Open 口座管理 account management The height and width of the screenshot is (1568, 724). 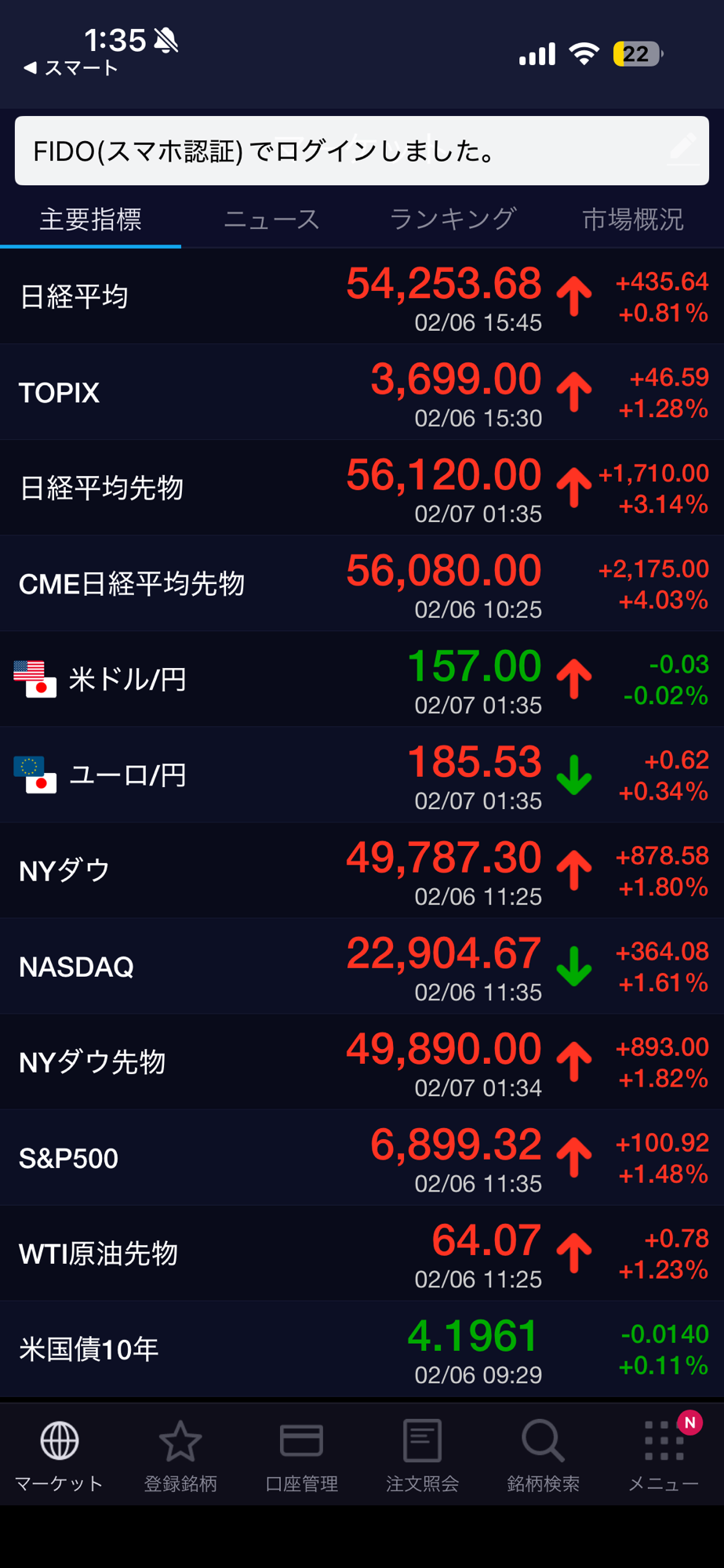pos(301,1454)
